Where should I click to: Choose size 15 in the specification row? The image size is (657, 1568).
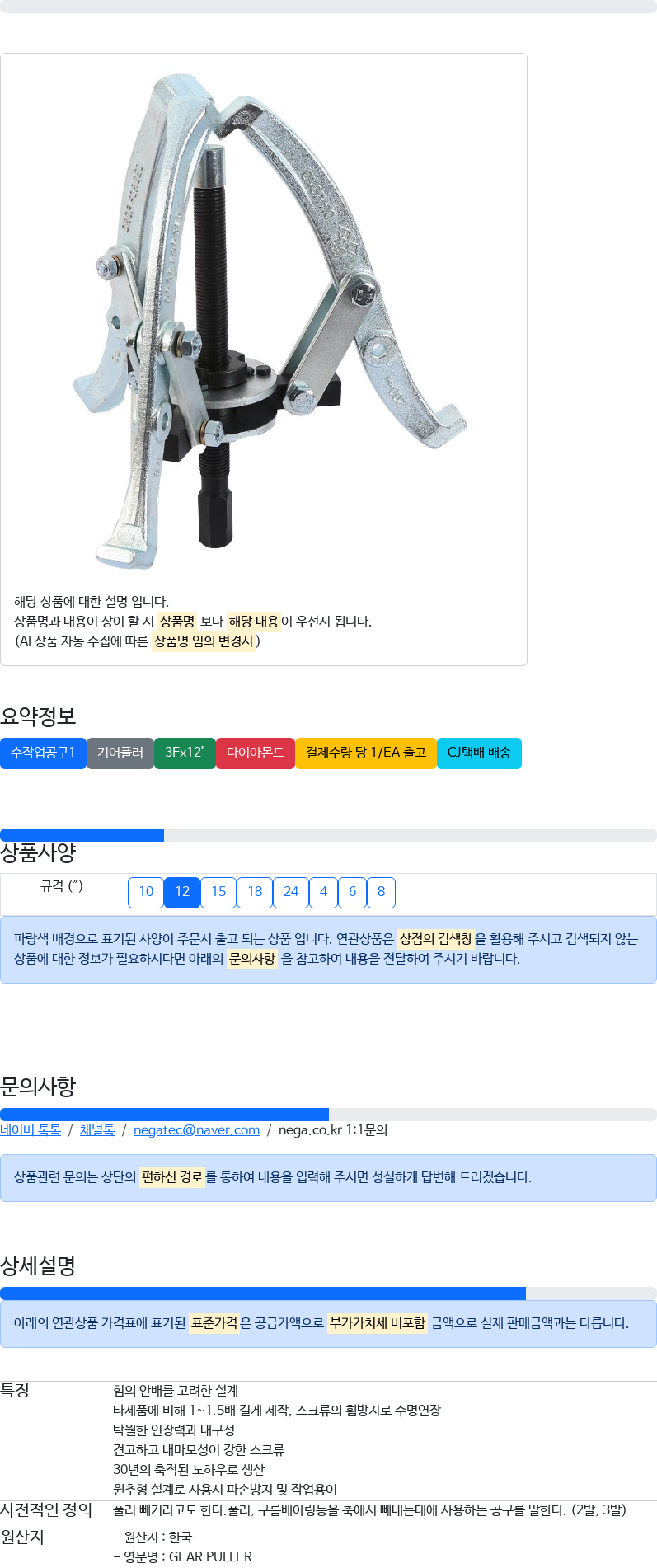(218, 892)
